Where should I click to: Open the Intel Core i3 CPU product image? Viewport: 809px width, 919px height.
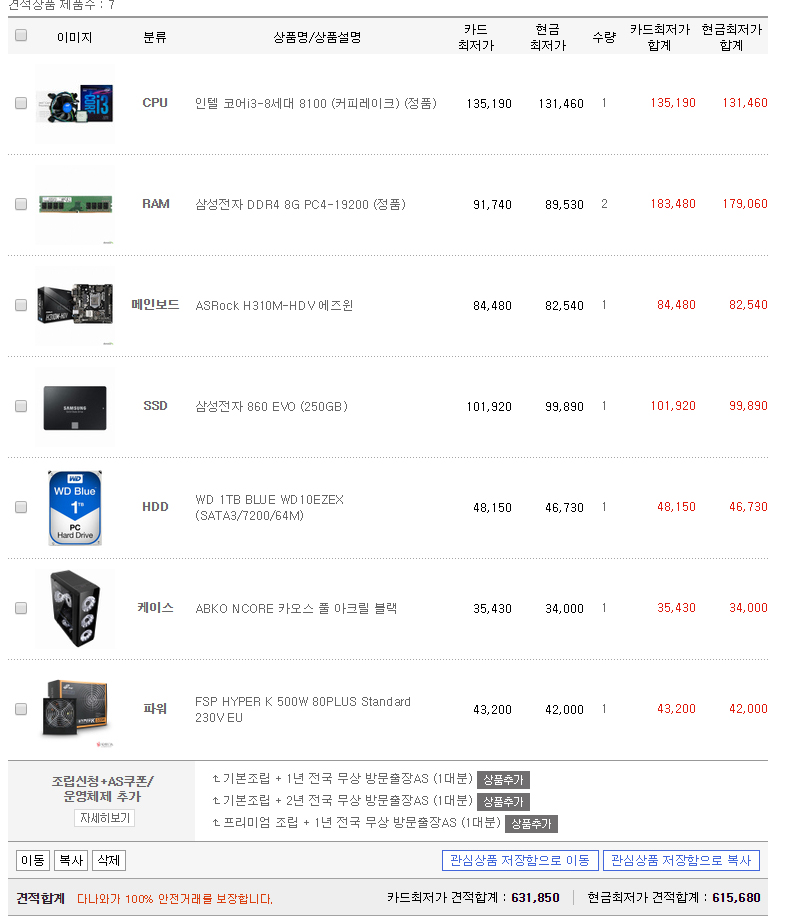75,104
